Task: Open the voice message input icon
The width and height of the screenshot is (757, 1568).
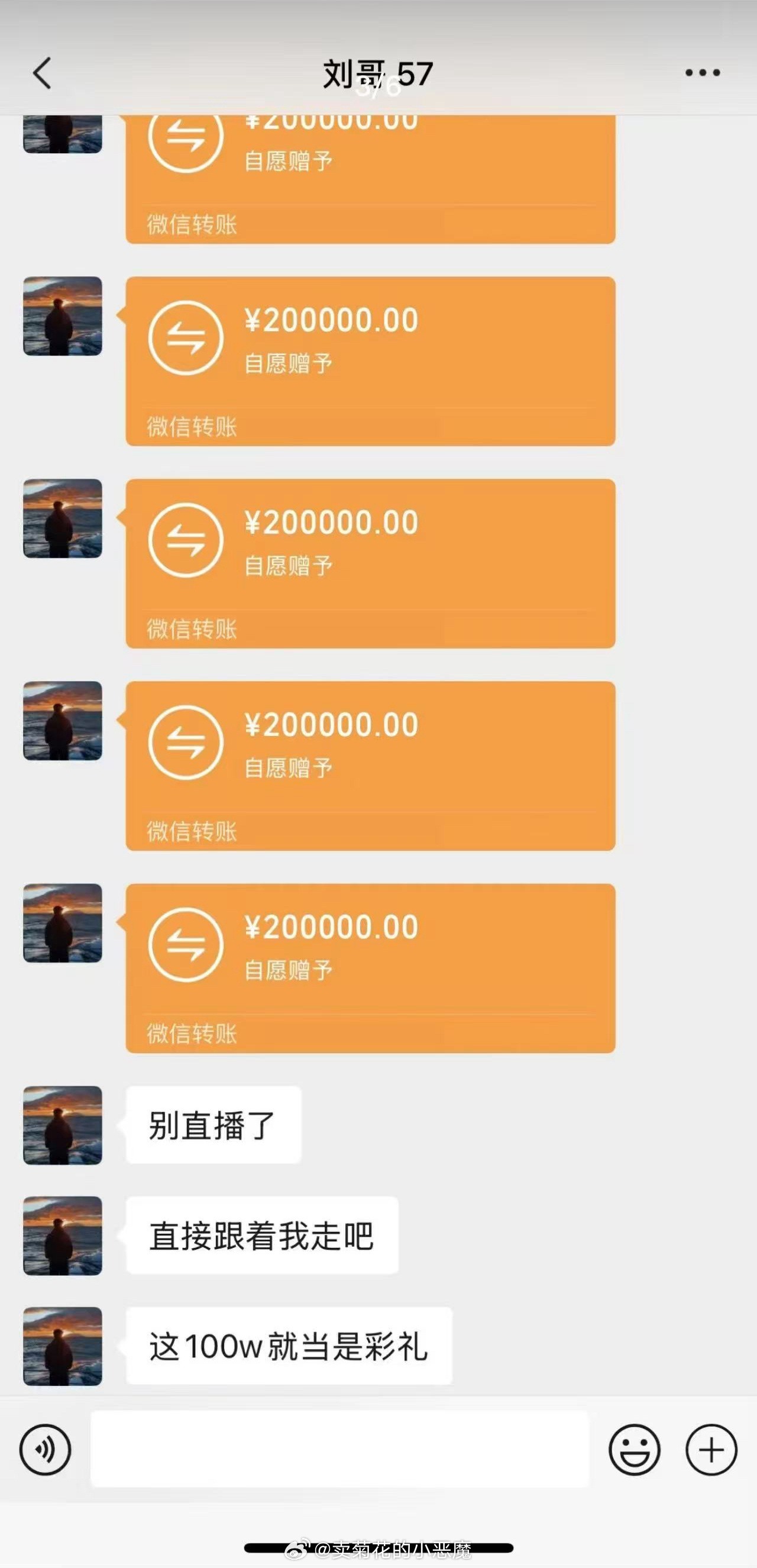Action: [x=45, y=1450]
